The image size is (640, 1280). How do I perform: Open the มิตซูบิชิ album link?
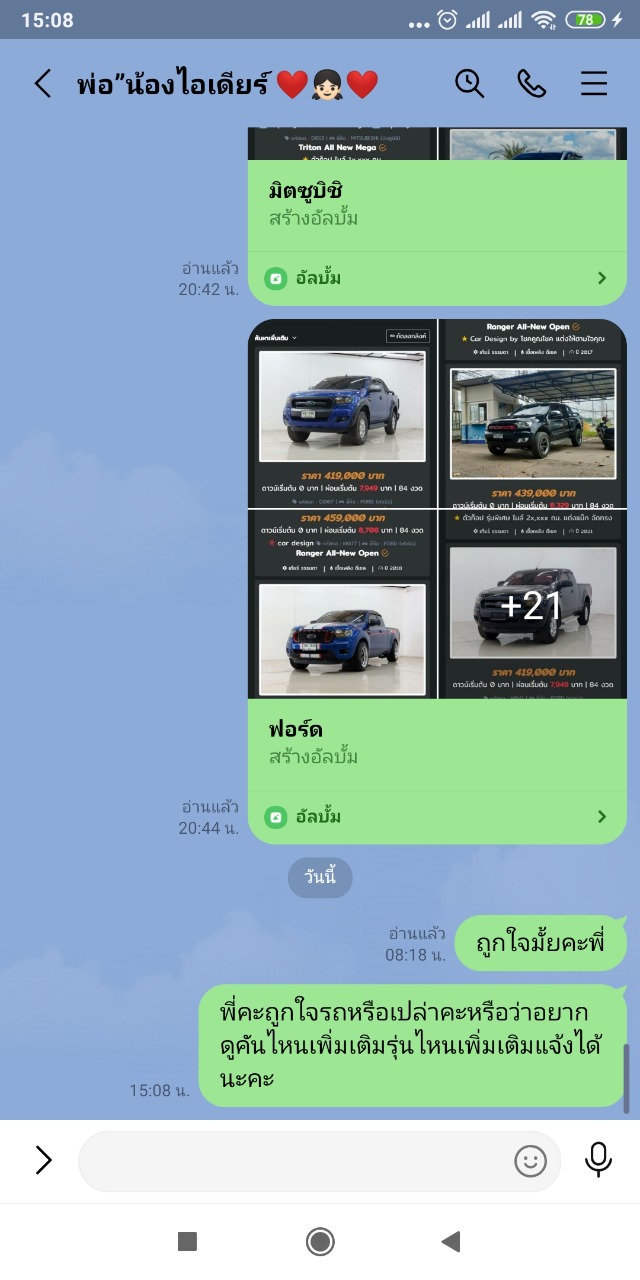[437, 278]
